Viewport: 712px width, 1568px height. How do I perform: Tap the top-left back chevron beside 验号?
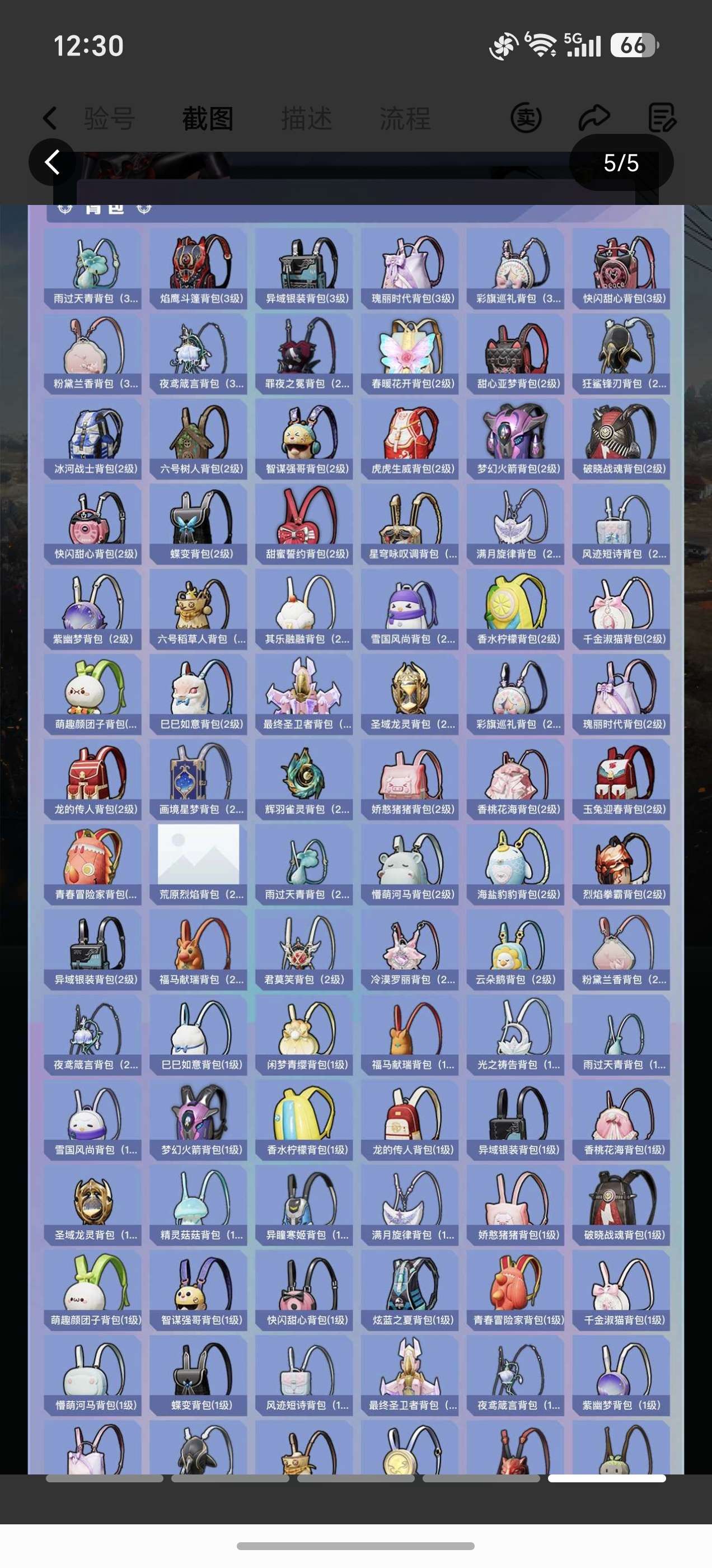(x=50, y=118)
